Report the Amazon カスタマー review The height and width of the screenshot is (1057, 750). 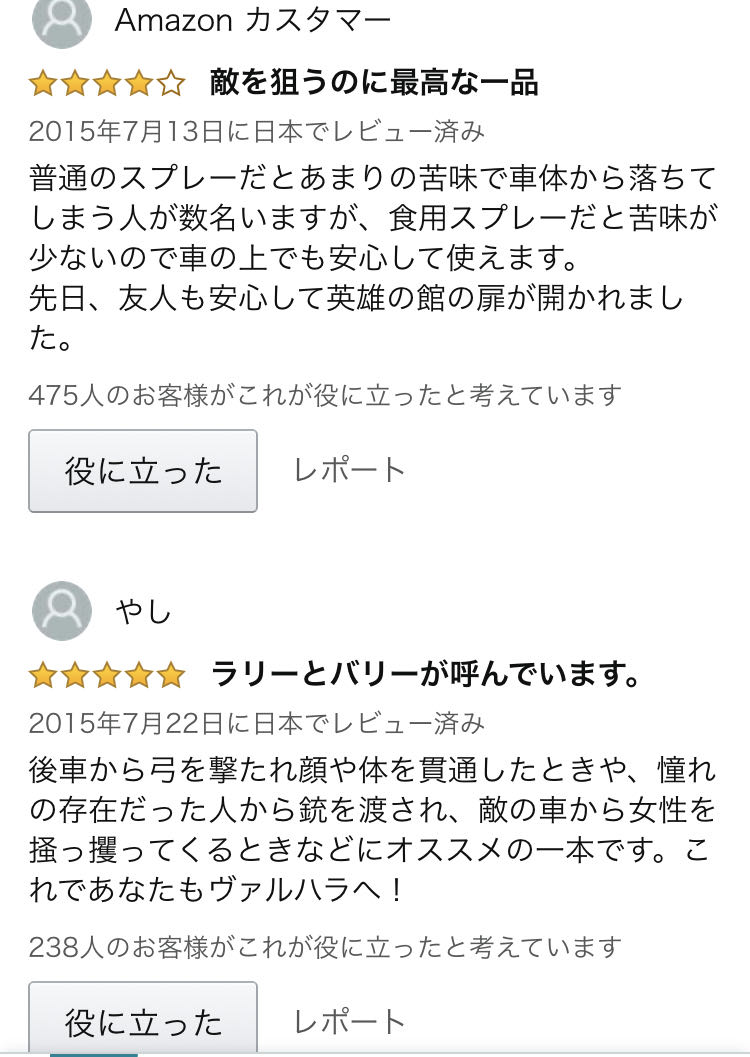tap(349, 470)
